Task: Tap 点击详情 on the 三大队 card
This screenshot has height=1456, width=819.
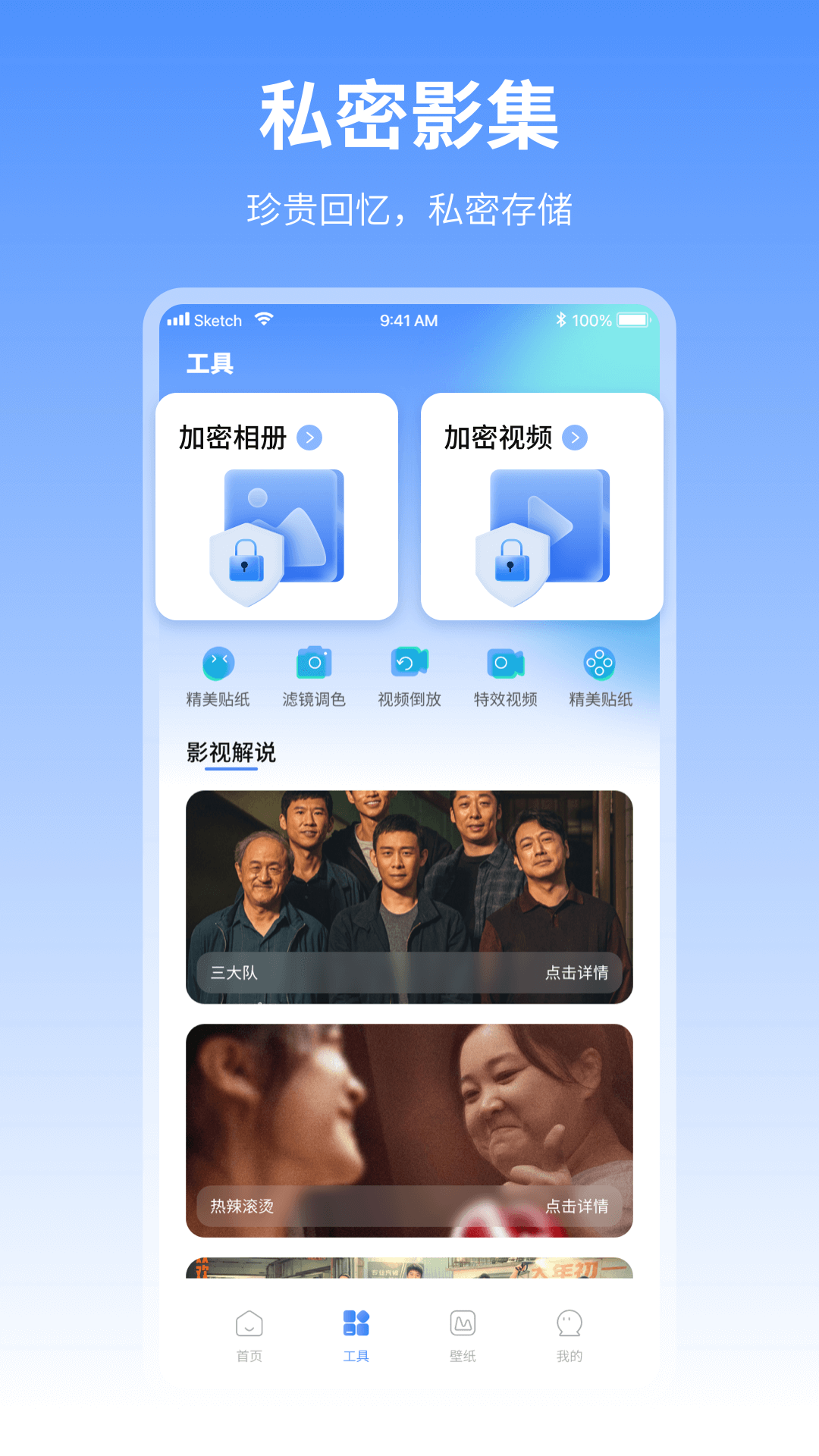Action: click(578, 973)
